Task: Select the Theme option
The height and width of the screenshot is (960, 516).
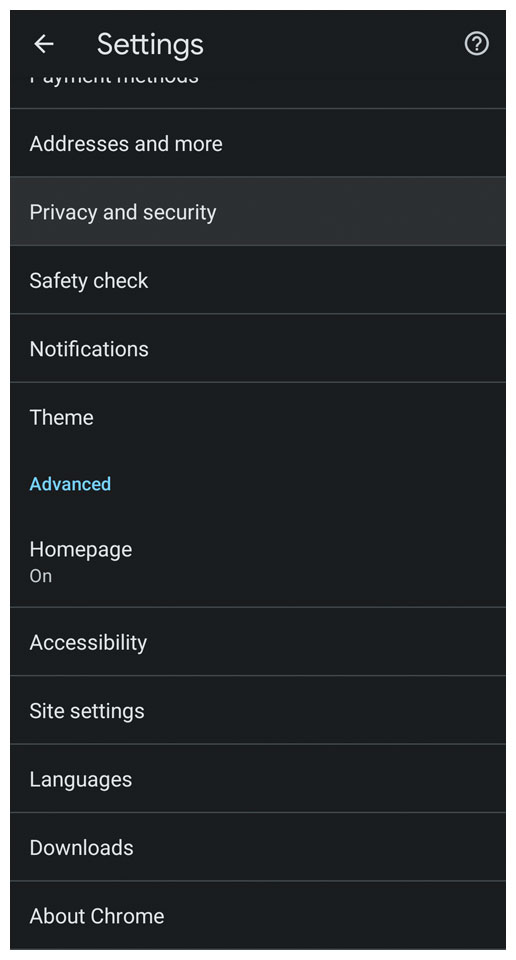Action: click(x=258, y=417)
